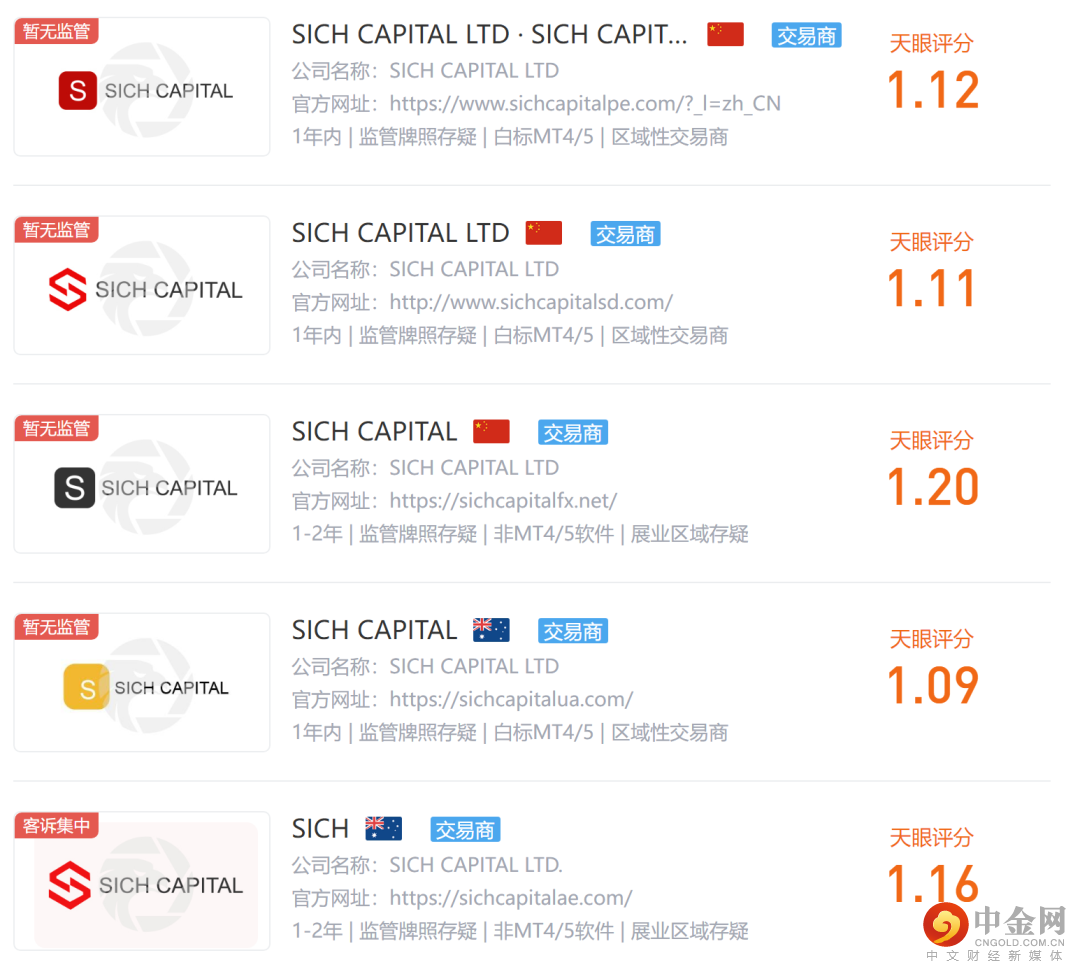Tap the SICH entry marked 客诉集中
The width and height of the screenshot is (1080, 974).
coord(320,829)
